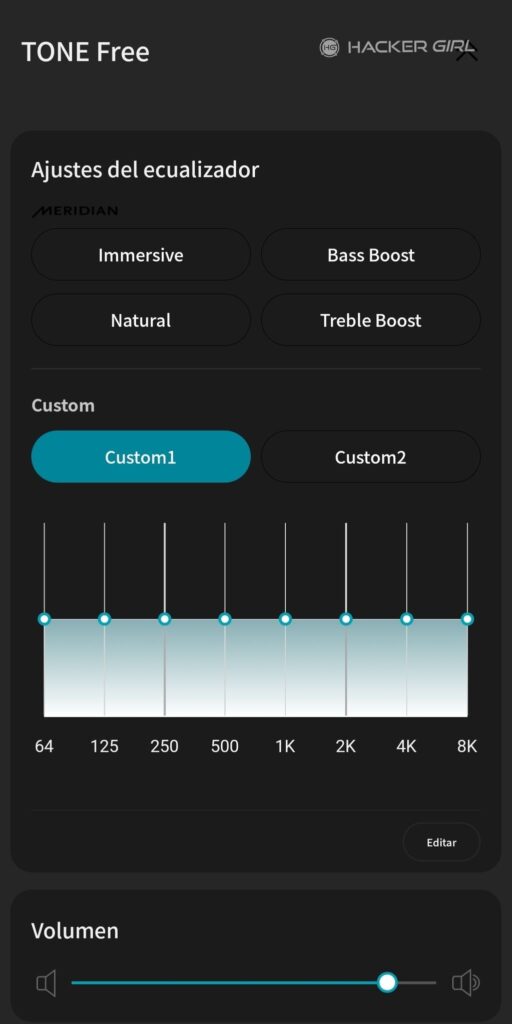
Task: Apply the Natural equalizer preset
Action: [x=141, y=320]
